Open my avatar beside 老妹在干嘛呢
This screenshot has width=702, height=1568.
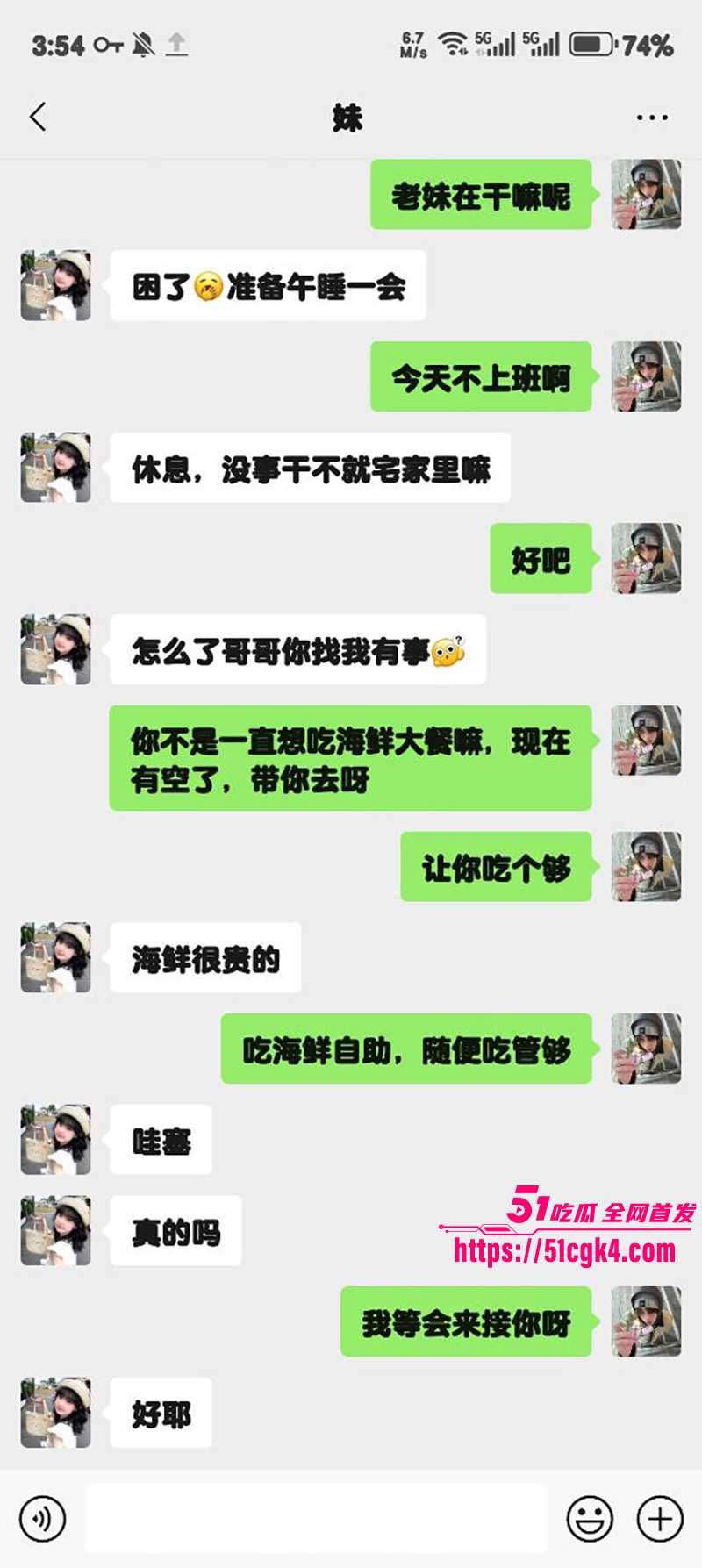646,195
